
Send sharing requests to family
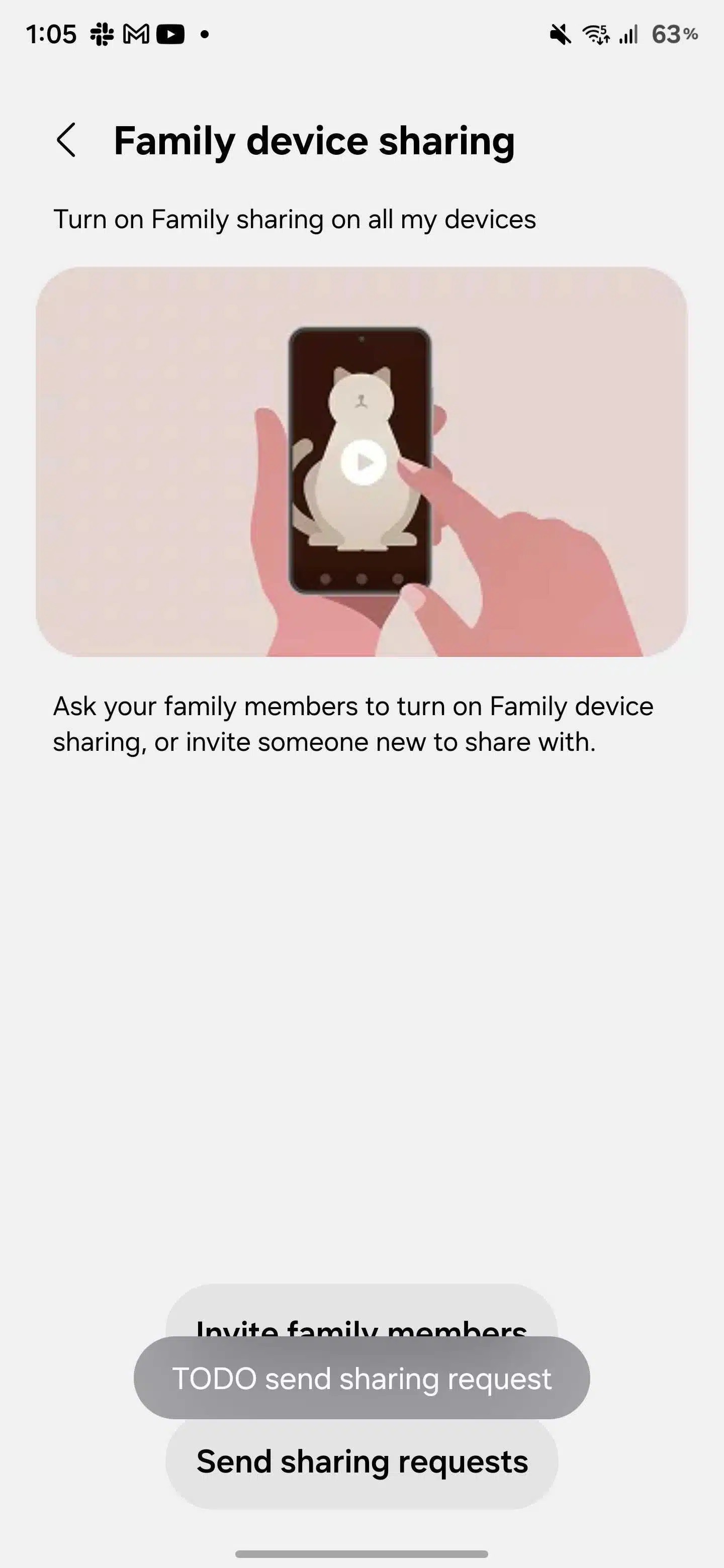pyautogui.click(x=361, y=1462)
